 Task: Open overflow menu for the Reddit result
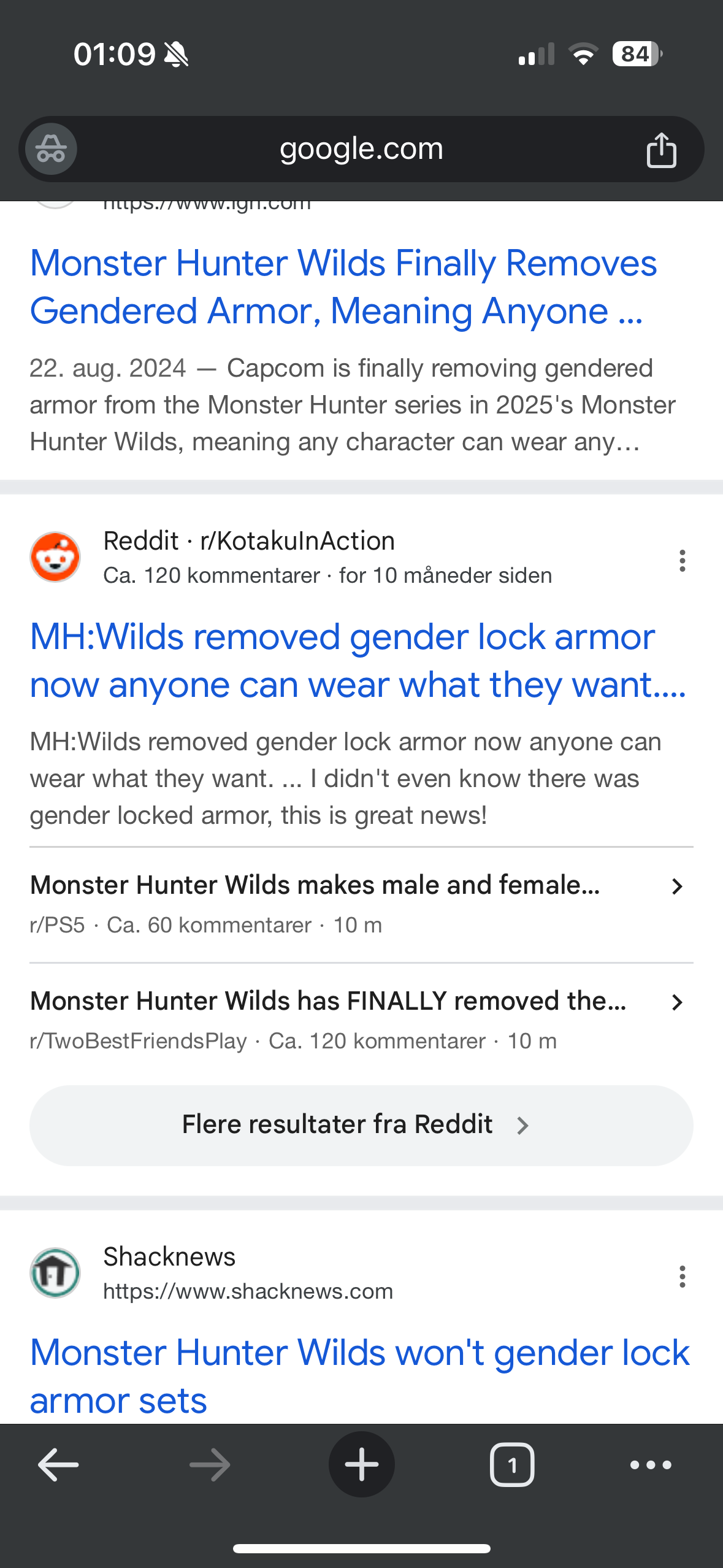point(682,561)
